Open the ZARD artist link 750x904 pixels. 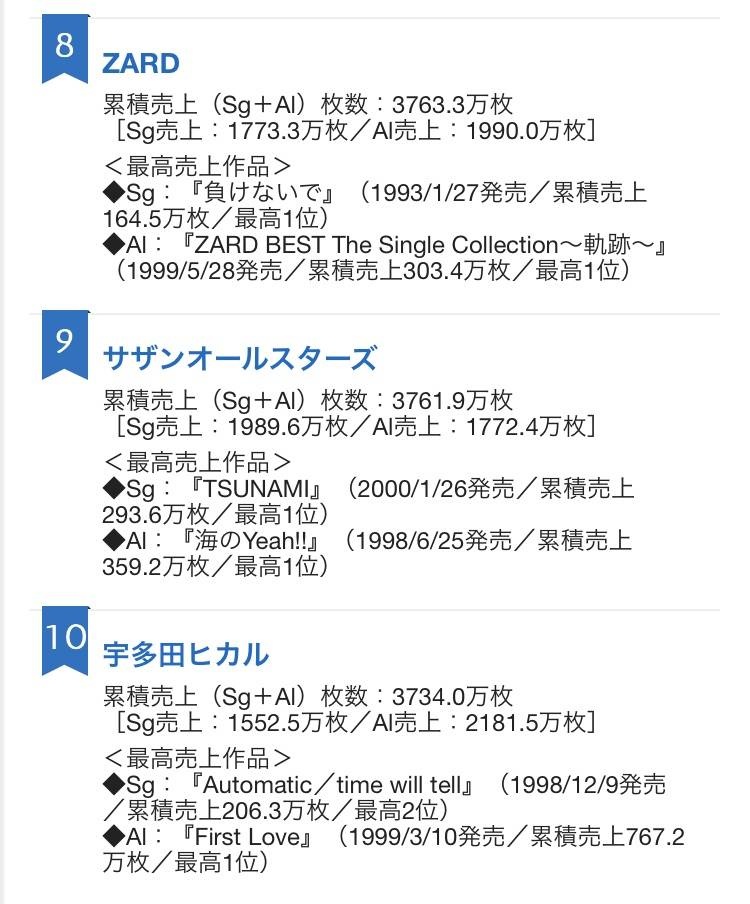(141, 64)
